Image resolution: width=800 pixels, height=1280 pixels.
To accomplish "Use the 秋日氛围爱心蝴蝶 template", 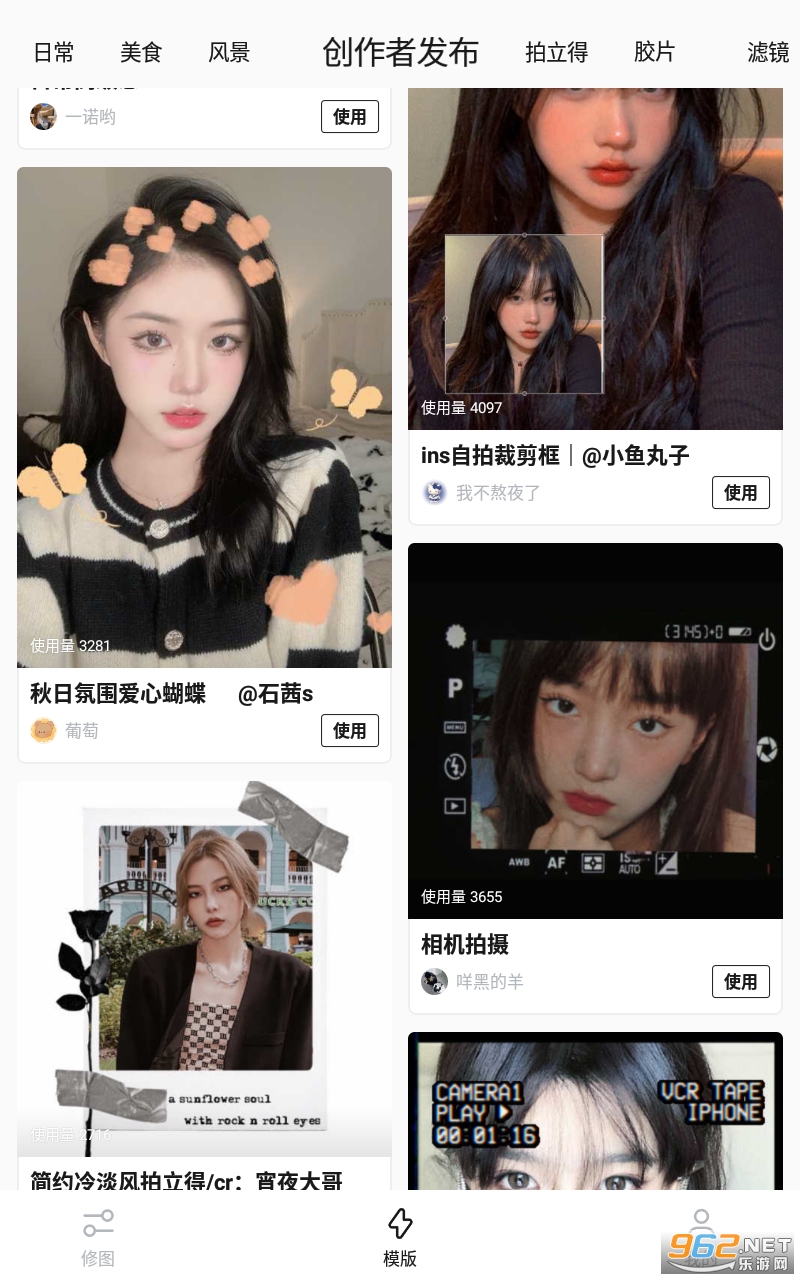I will pyautogui.click(x=350, y=731).
